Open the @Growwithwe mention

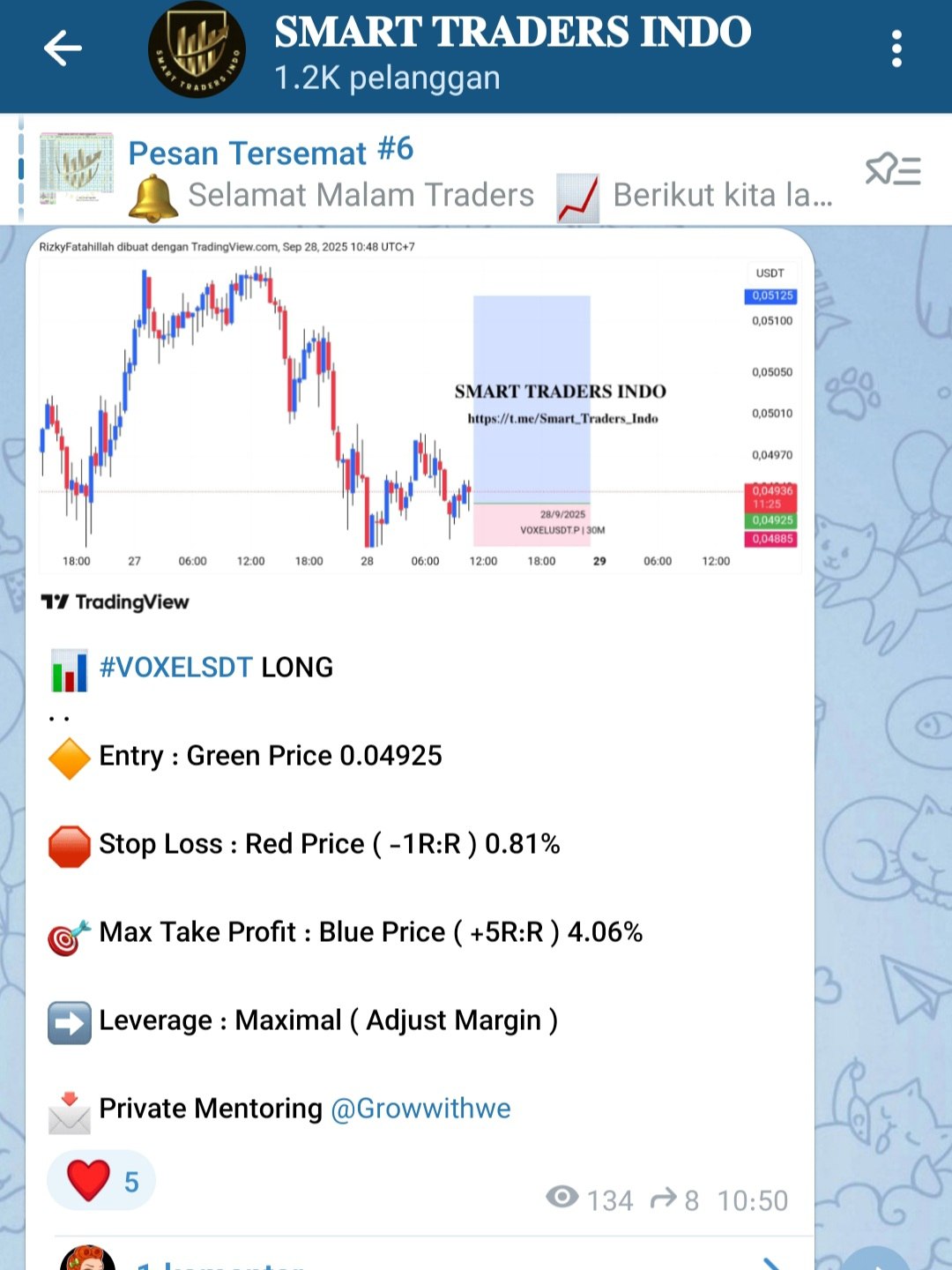click(x=420, y=1109)
